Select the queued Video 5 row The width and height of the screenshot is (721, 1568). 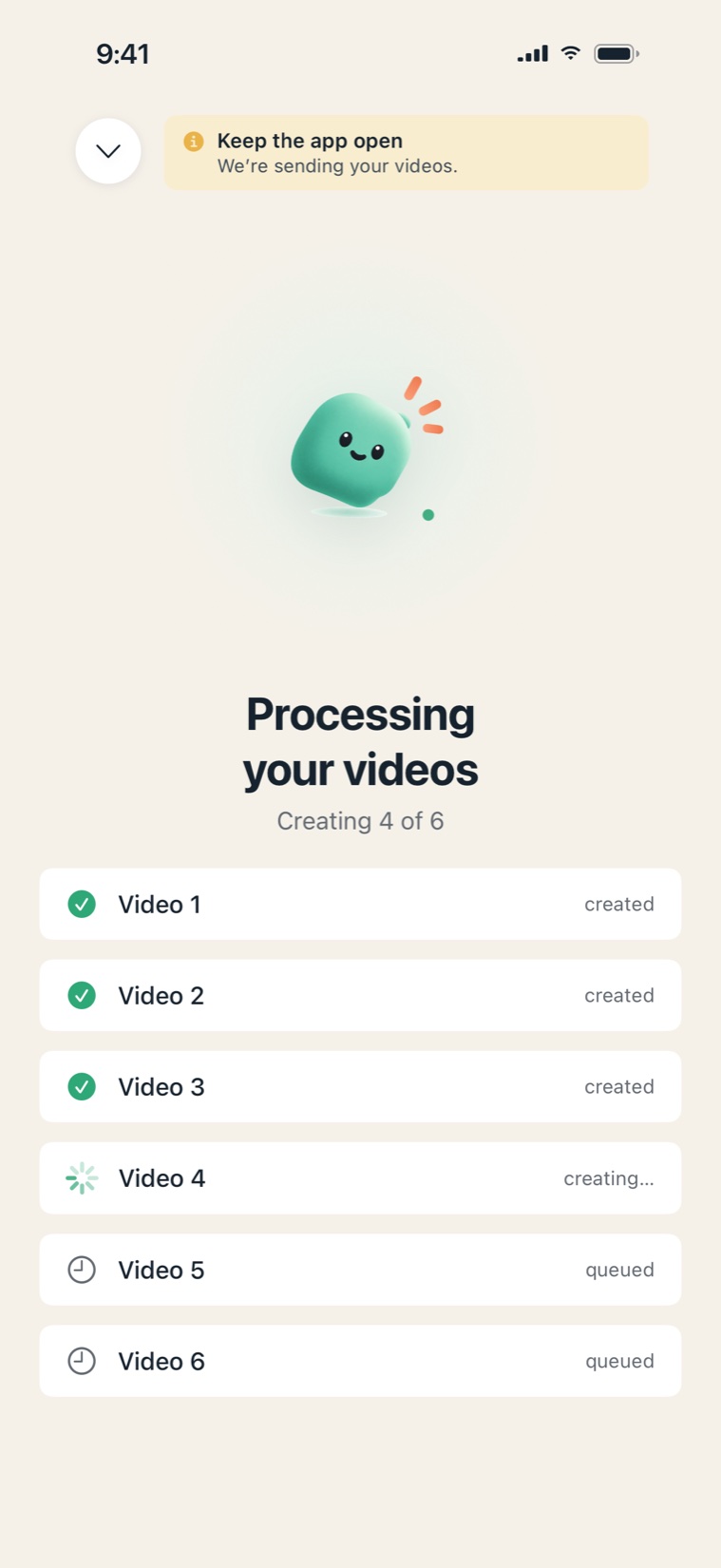(x=360, y=1270)
